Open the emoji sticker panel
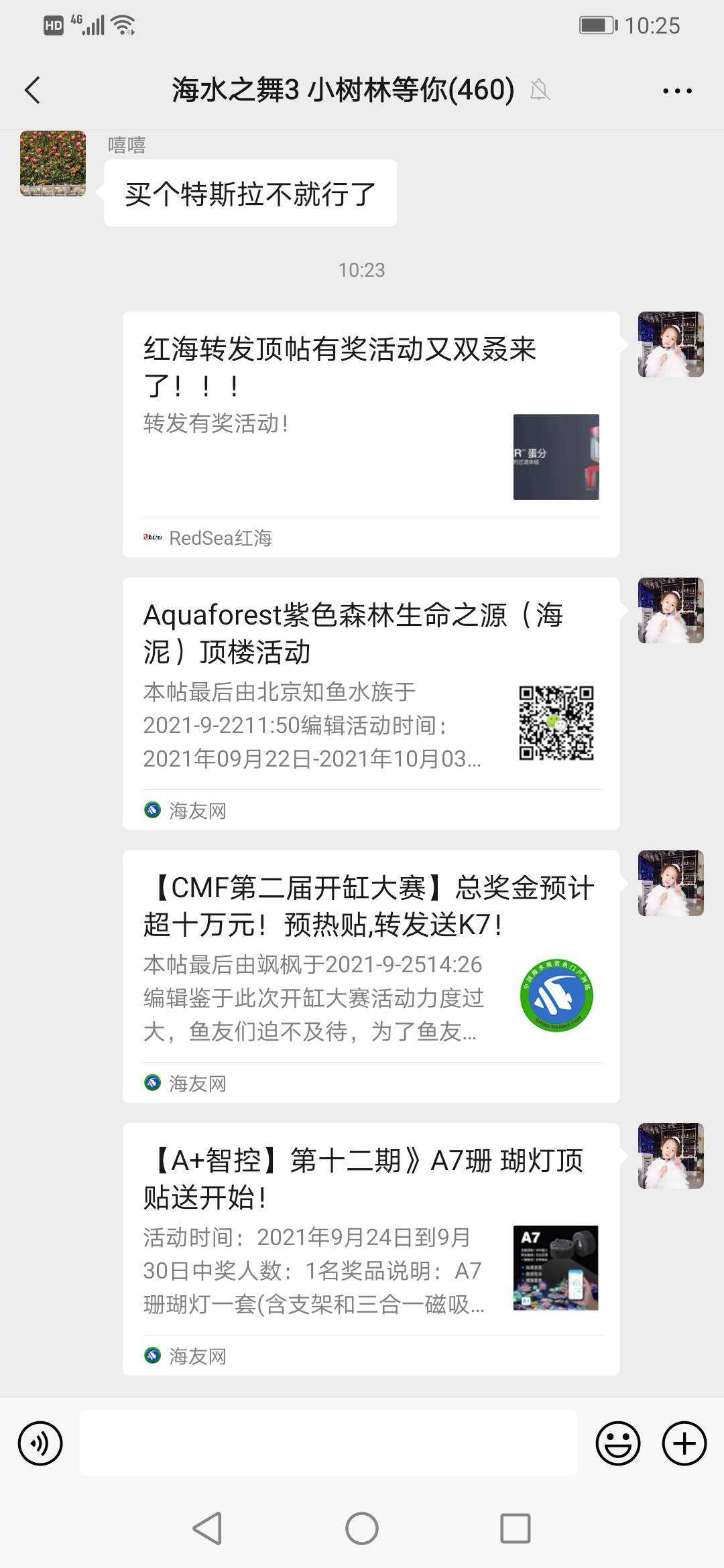The width and height of the screenshot is (724, 1568). (617, 1443)
